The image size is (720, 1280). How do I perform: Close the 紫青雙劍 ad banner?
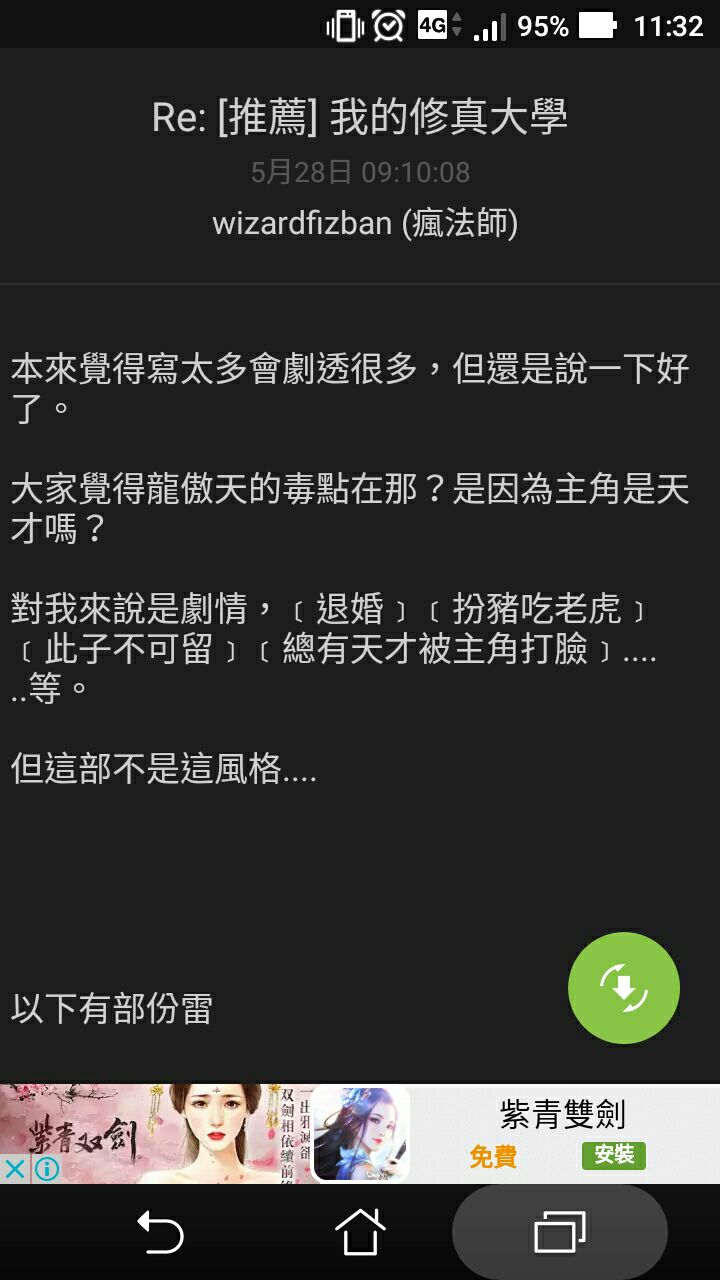pyautogui.click(x=14, y=1168)
